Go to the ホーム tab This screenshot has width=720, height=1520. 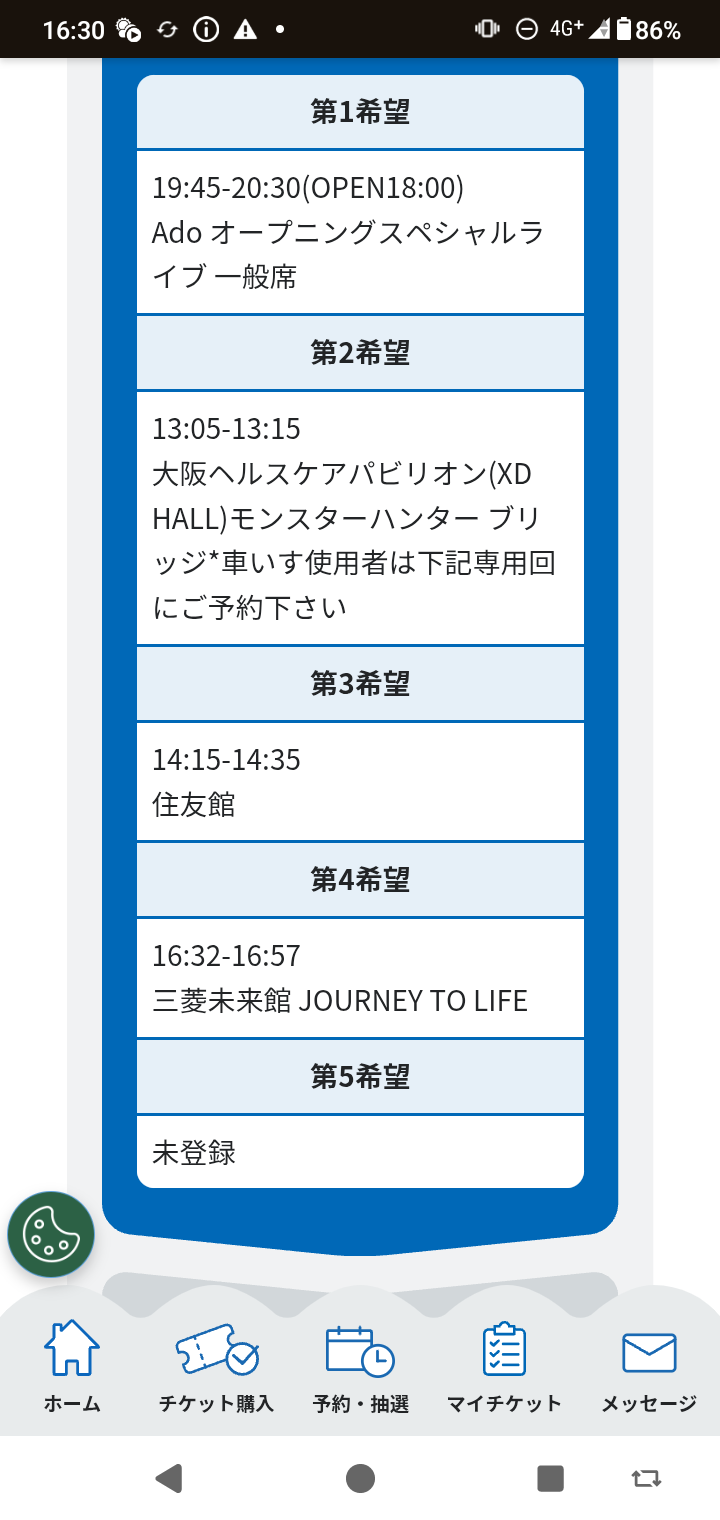[x=72, y=1365]
